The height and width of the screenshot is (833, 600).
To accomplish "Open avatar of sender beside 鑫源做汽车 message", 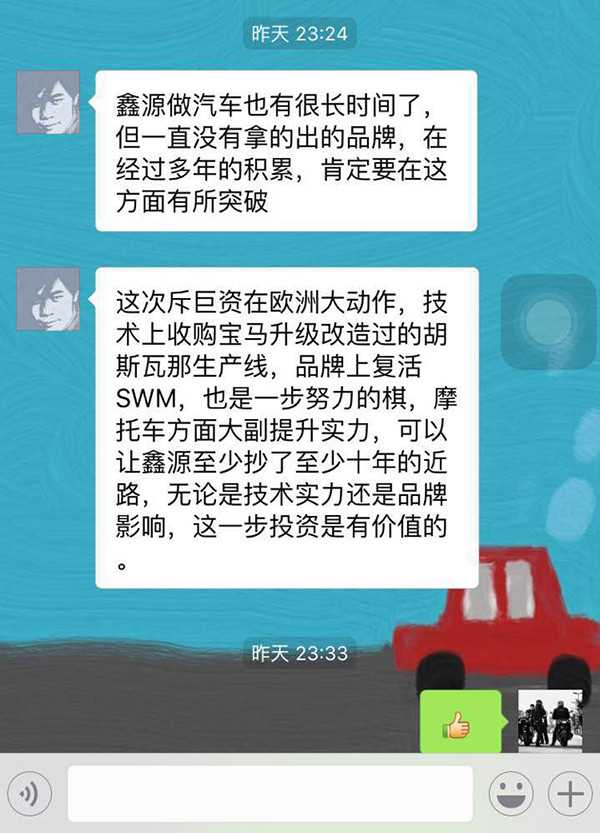I will click(x=48, y=103).
